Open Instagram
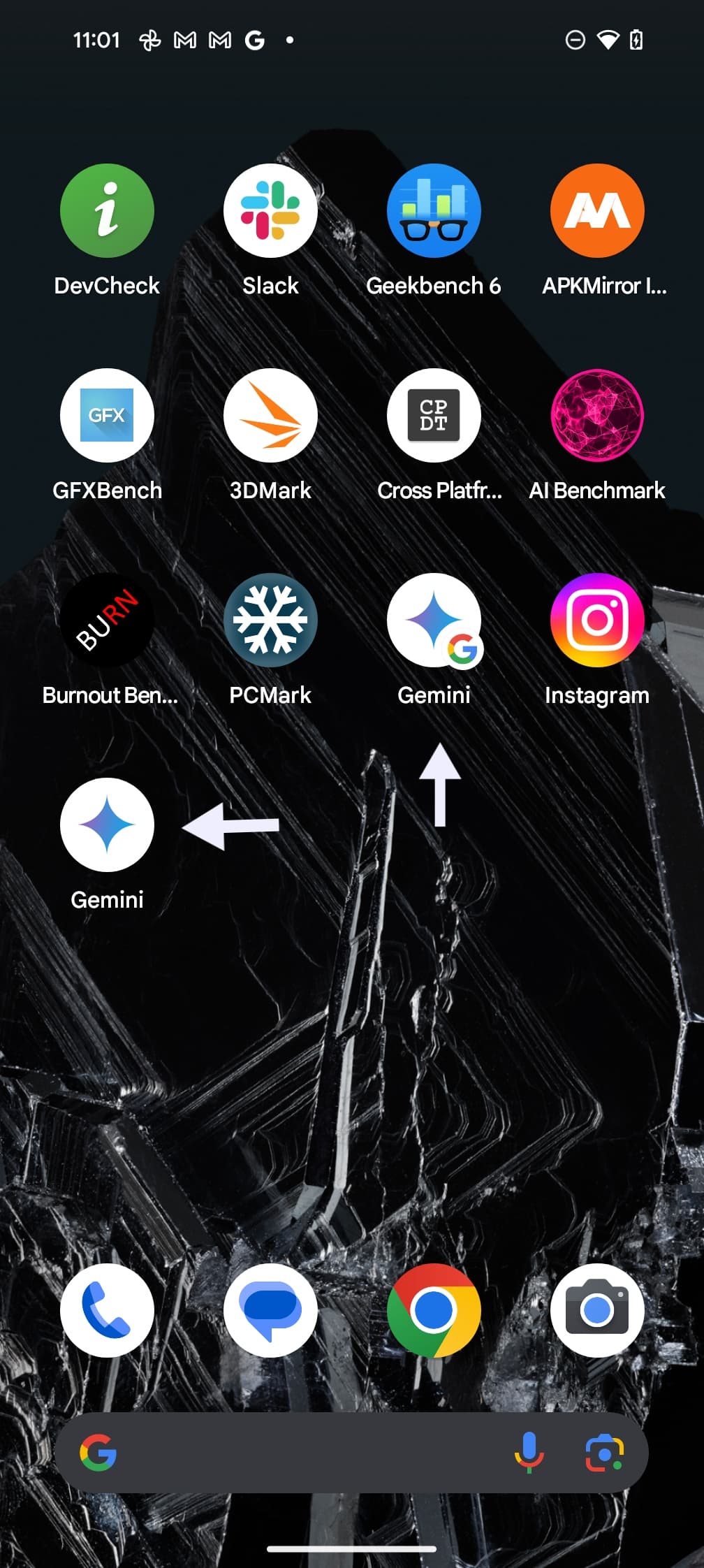The image size is (704, 1568). [597, 620]
